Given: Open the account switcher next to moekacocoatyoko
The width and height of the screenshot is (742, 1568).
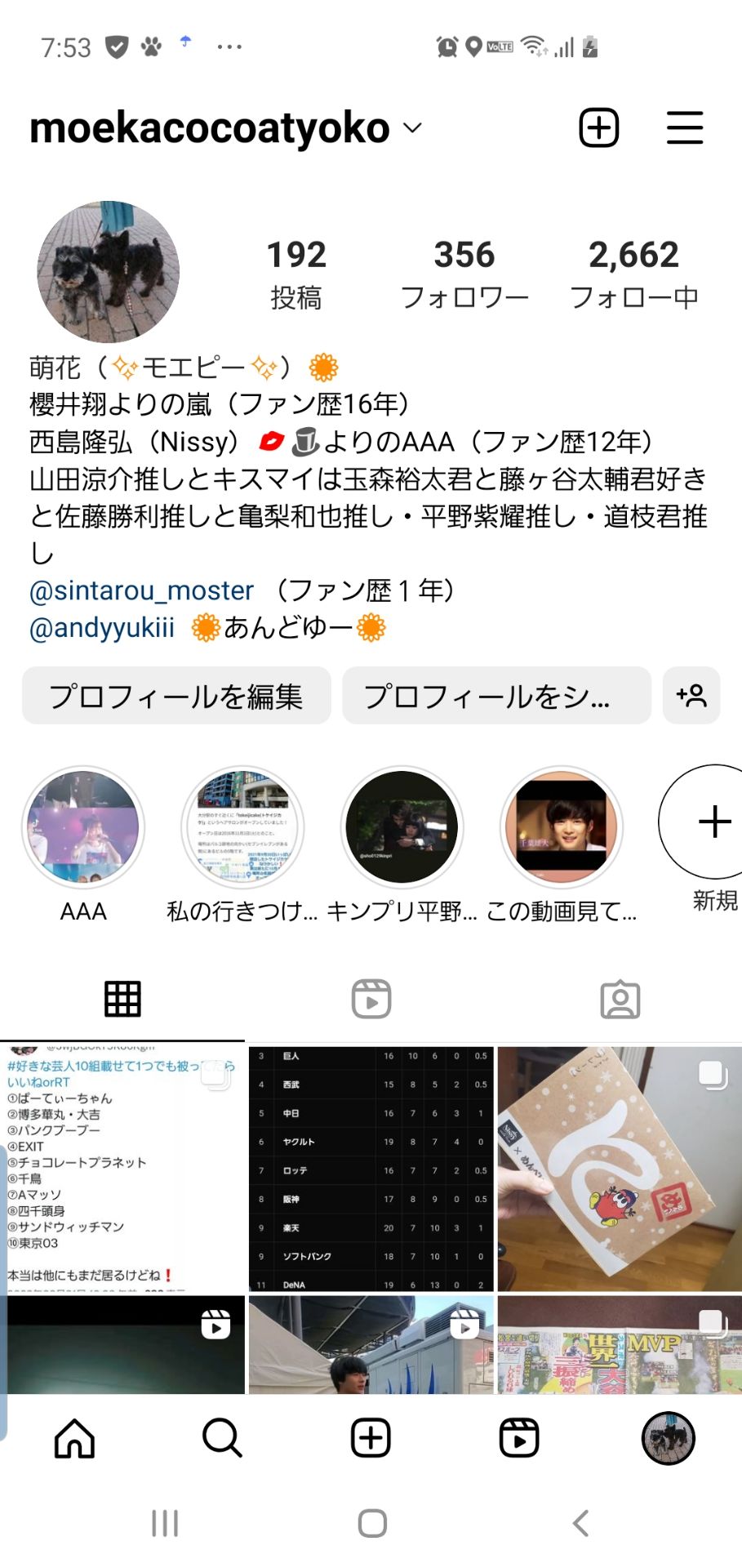Looking at the screenshot, I should coord(413,128).
